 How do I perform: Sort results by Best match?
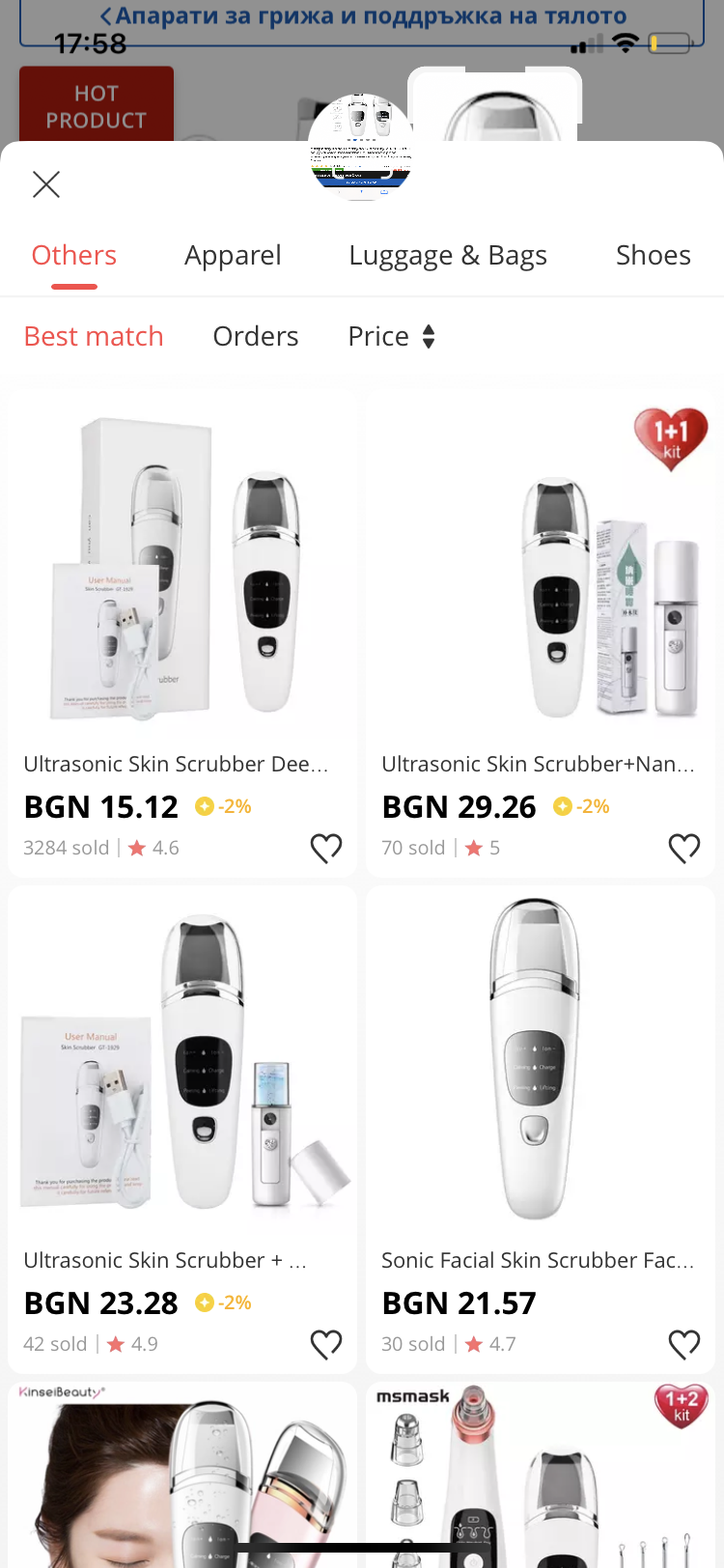pyautogui.click(x=94, y=337)
